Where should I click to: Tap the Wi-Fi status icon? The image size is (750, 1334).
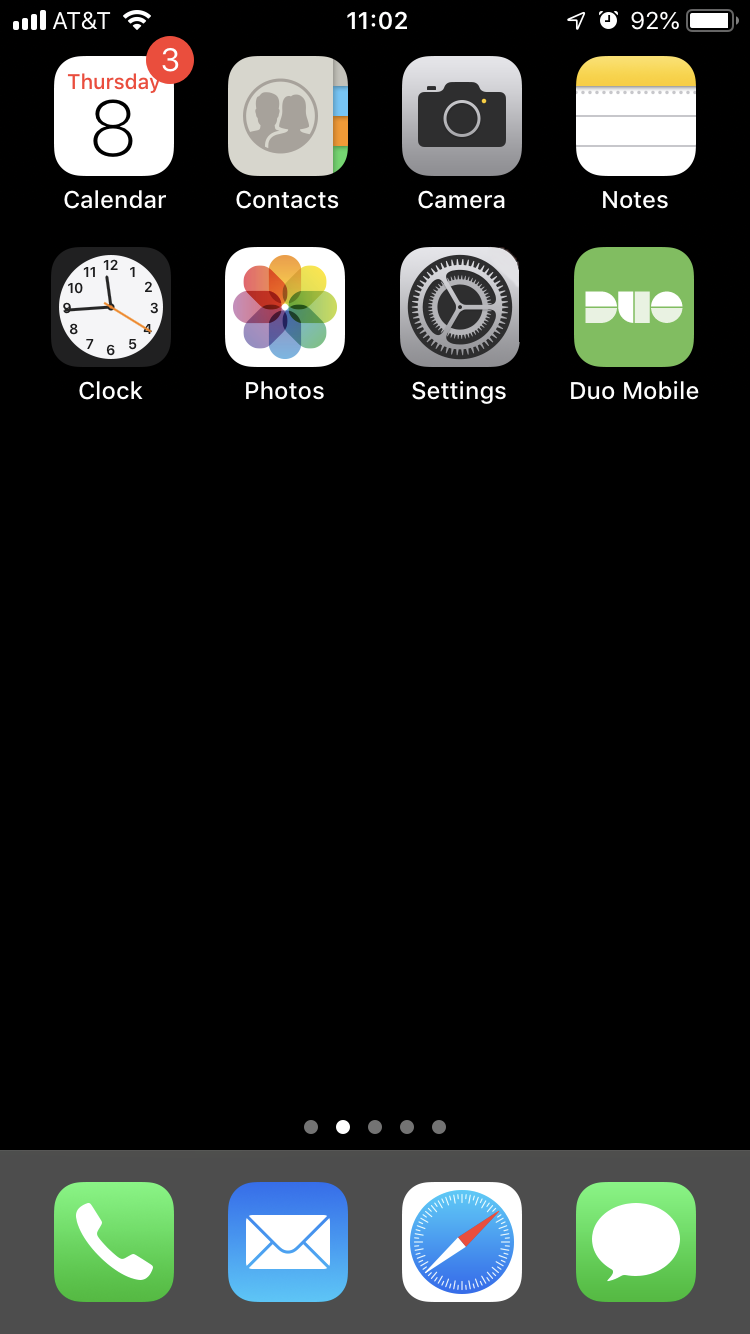tap(135, 19)
